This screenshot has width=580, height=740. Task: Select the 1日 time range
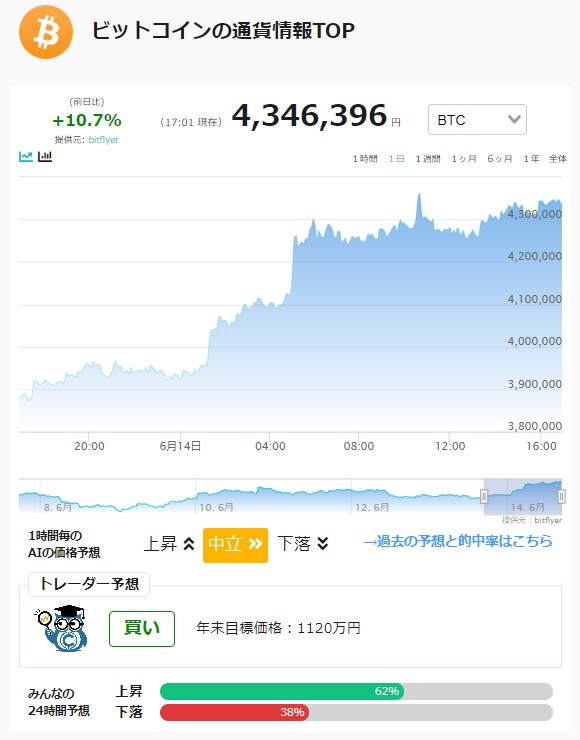tap(396, 159)
